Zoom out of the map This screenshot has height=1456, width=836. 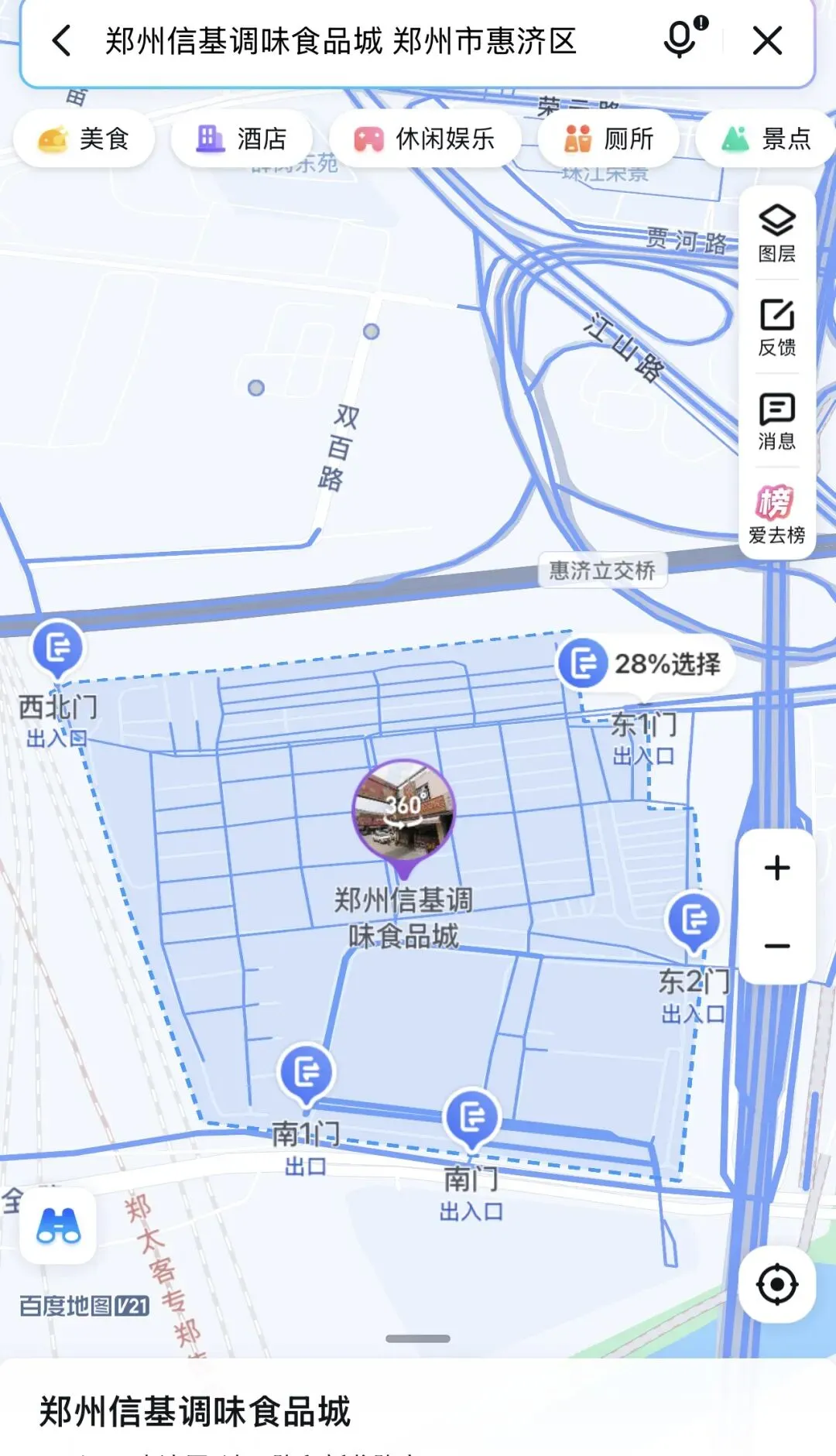(777, 946)
